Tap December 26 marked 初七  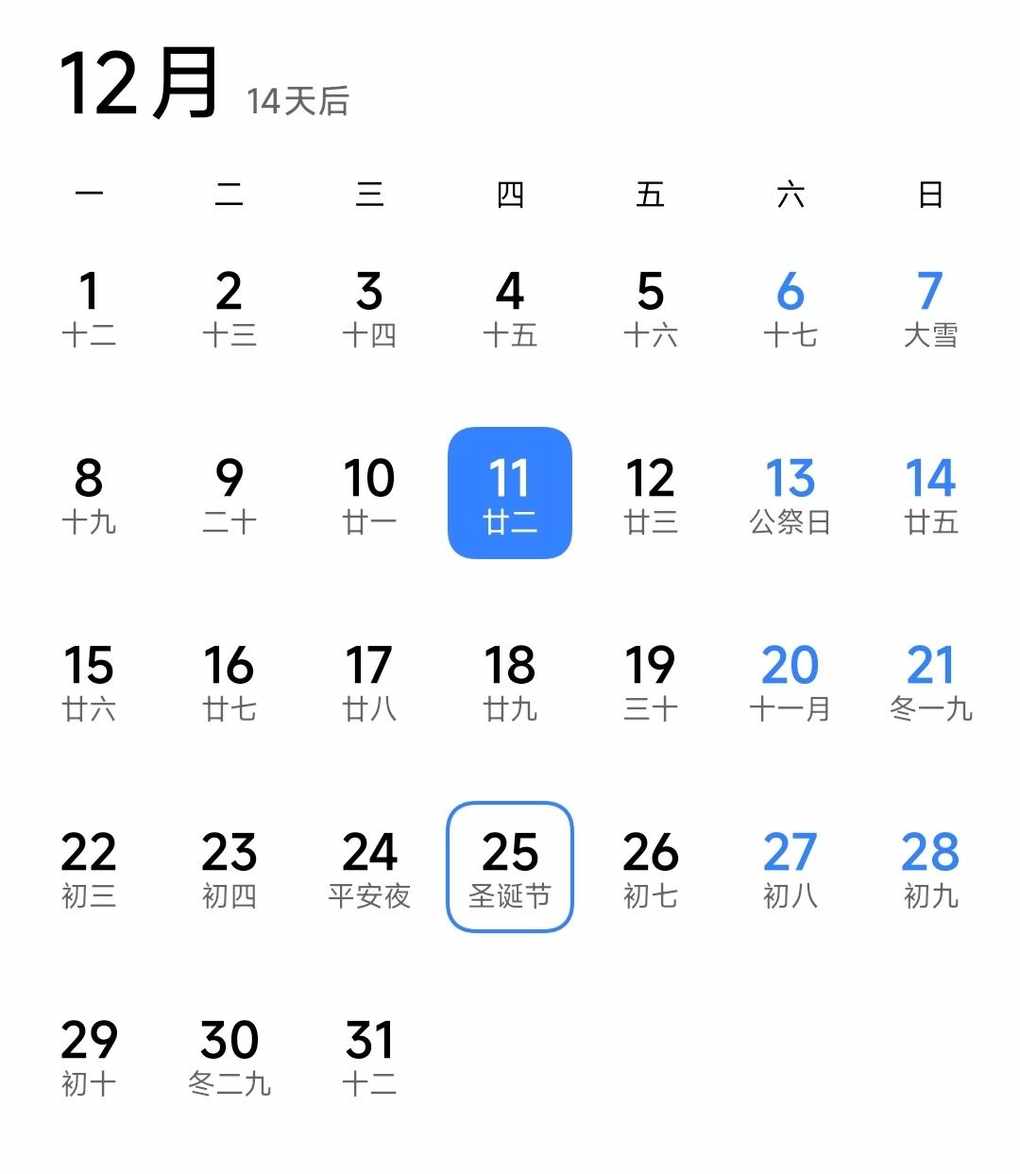(x=650, y=868)
